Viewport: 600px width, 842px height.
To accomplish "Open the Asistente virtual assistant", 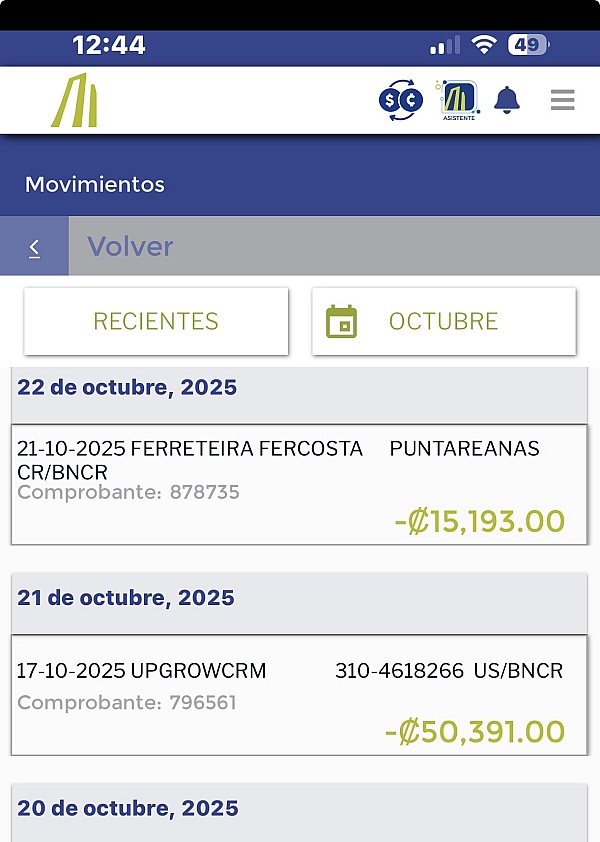I will point(458,100).
